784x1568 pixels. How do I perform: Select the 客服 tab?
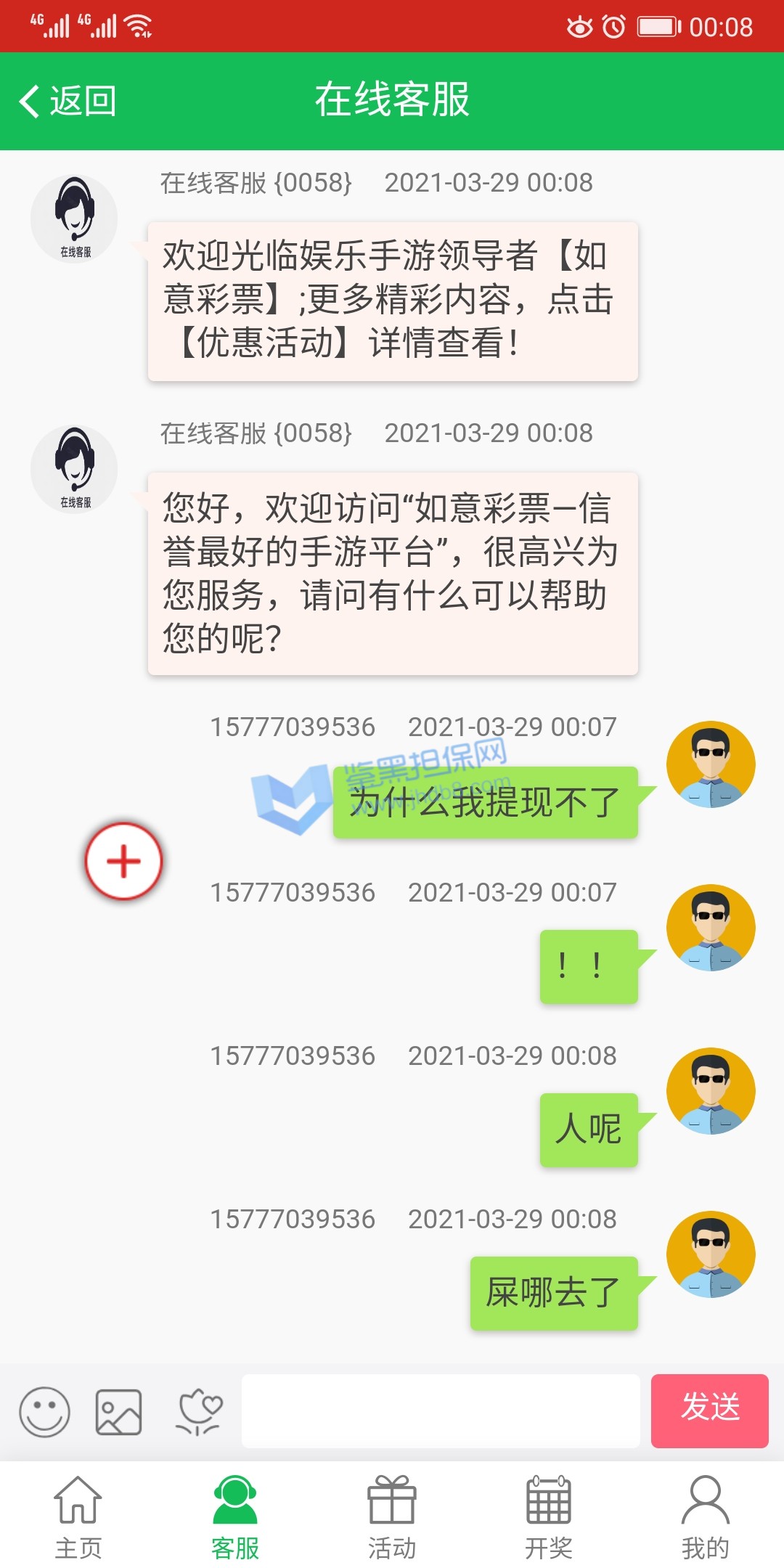(x=235, y=1517)
